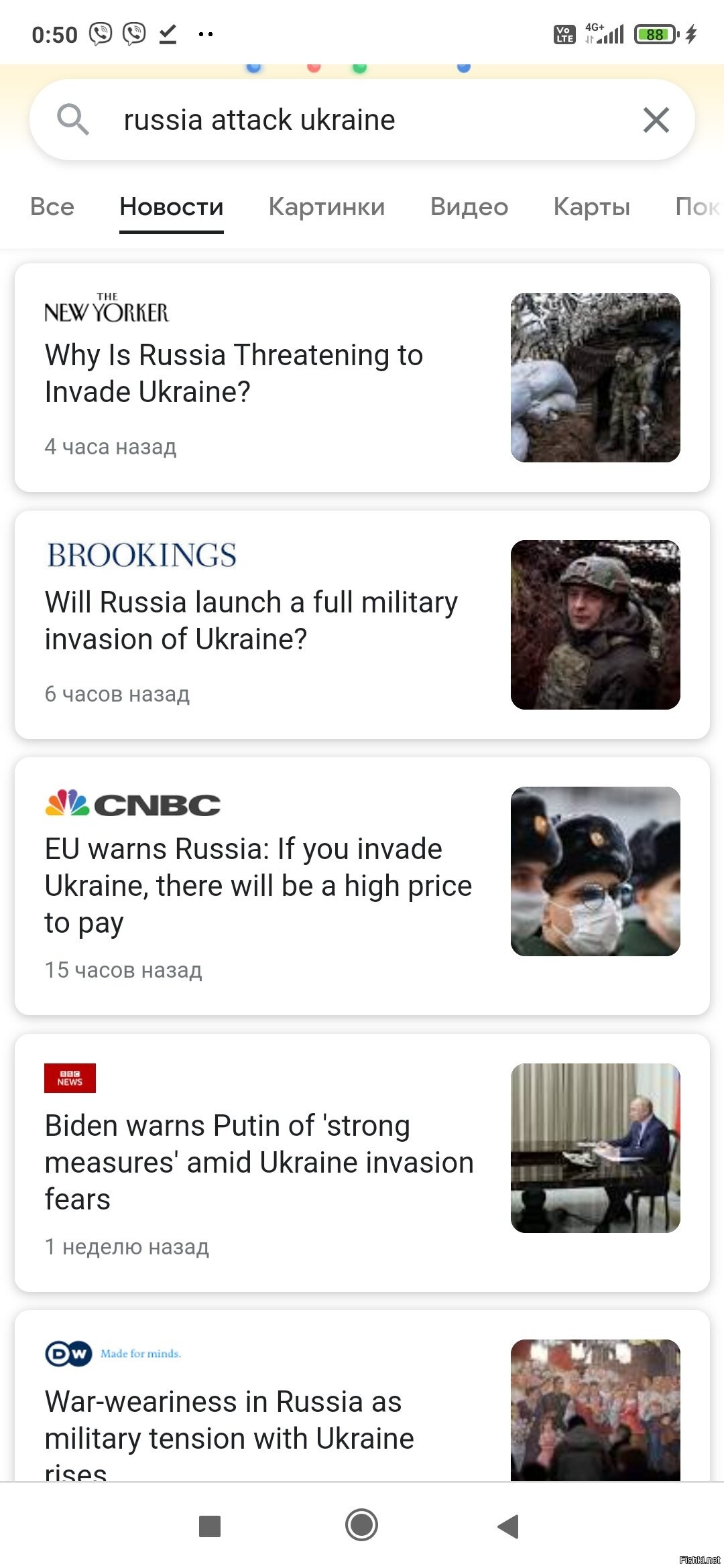The height and width of the screenshot is (1568, 724).
Task: Switch to the Все tab
Action: click(x=52, y=206)
